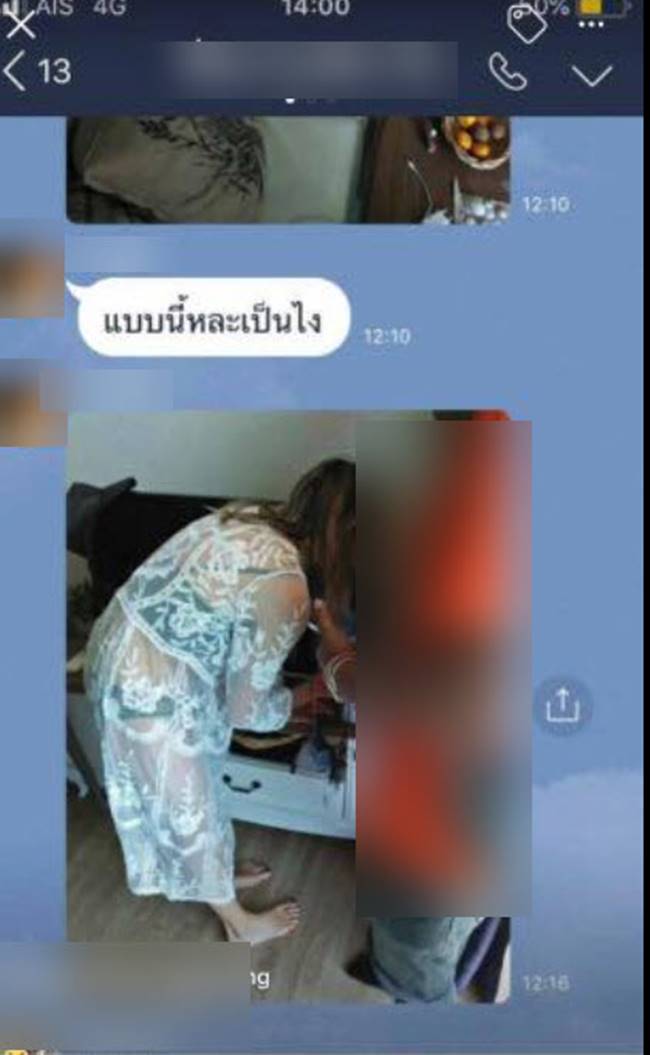Share the photo sent at 12:16
Screen dimensions: 650x1055
click(562, 706)
